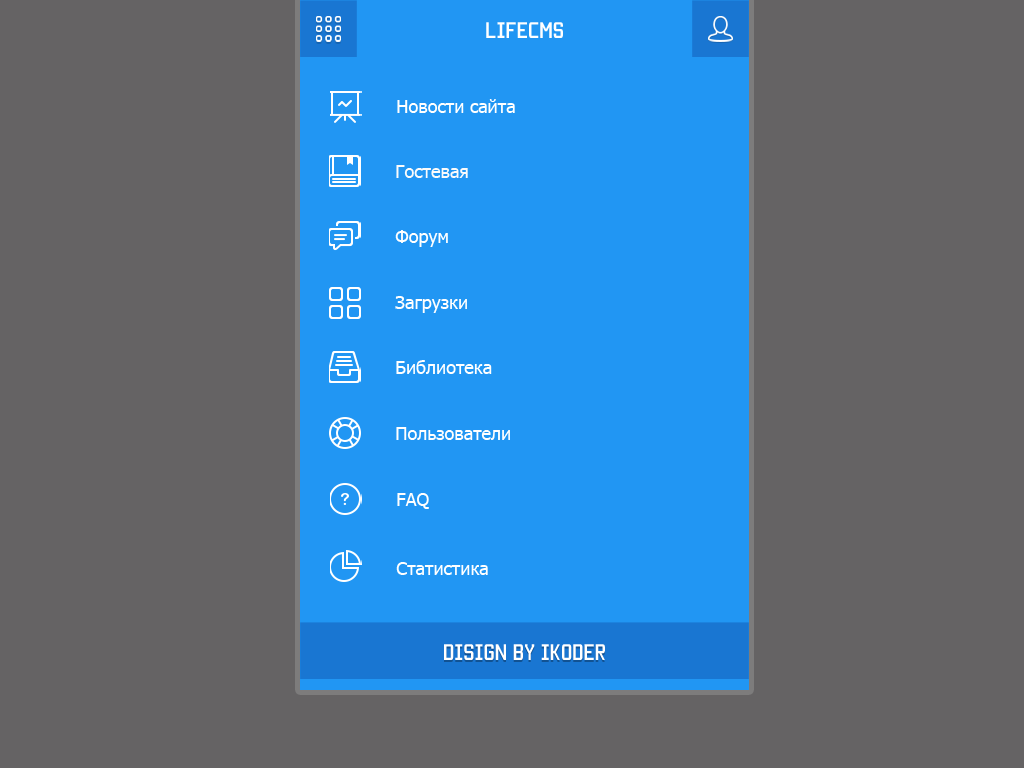Show Статистика statistics
Screen dimensions: 1024x768
[441, 569]
